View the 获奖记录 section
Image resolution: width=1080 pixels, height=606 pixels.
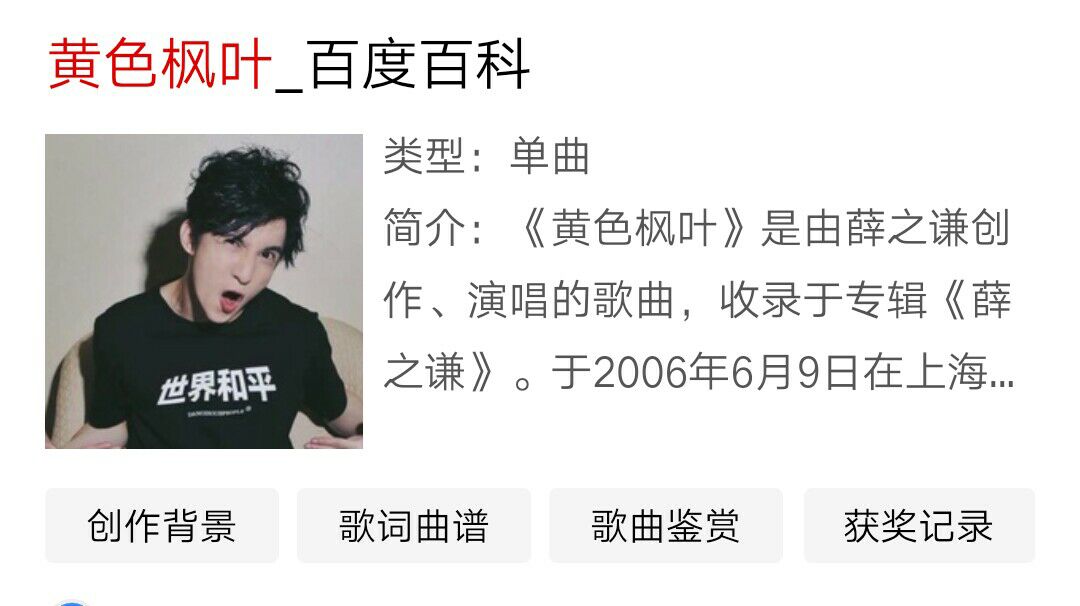click(918, 526)
